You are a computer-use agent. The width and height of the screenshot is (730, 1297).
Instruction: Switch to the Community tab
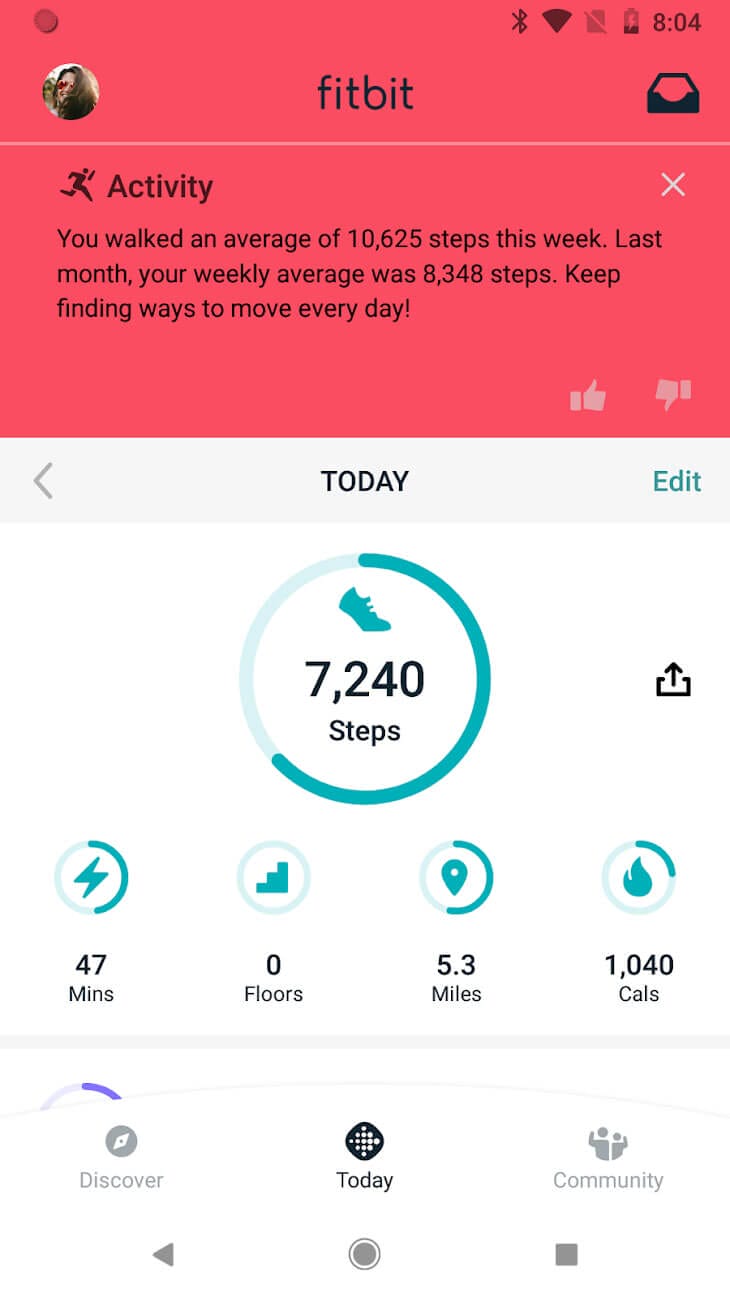click(608, 1155)
